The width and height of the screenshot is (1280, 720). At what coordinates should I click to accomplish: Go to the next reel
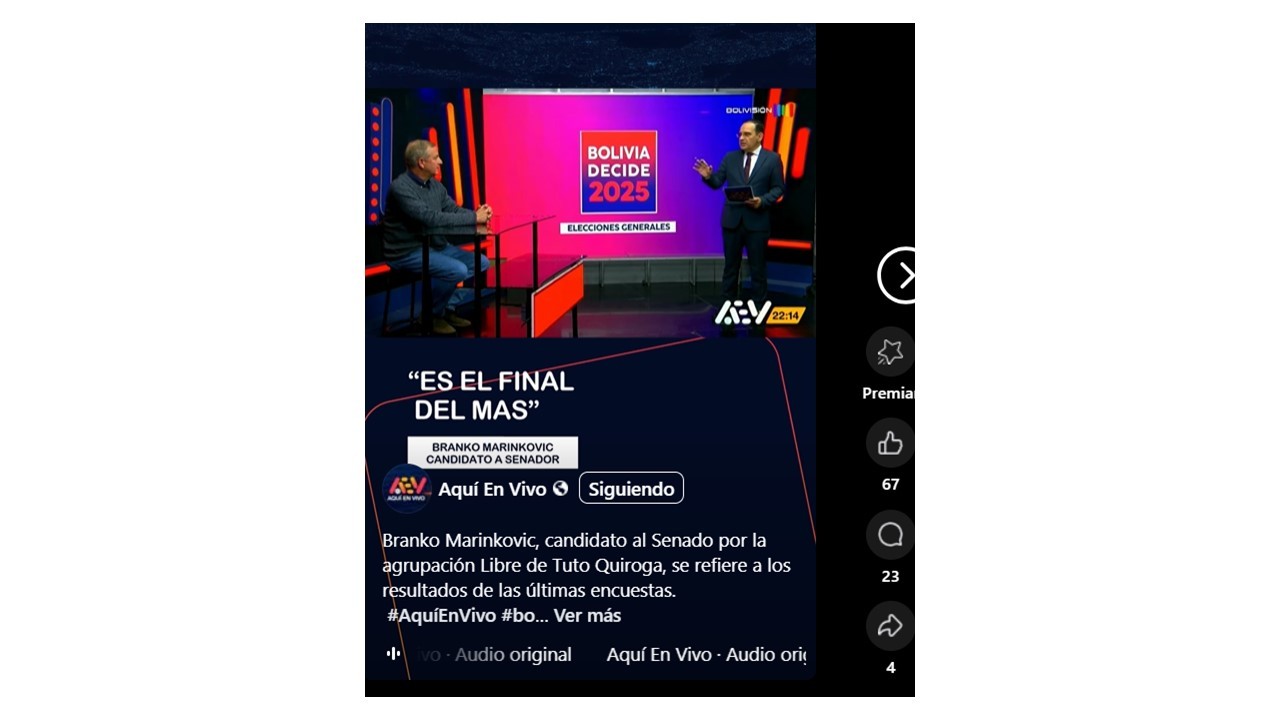[899, 275]
